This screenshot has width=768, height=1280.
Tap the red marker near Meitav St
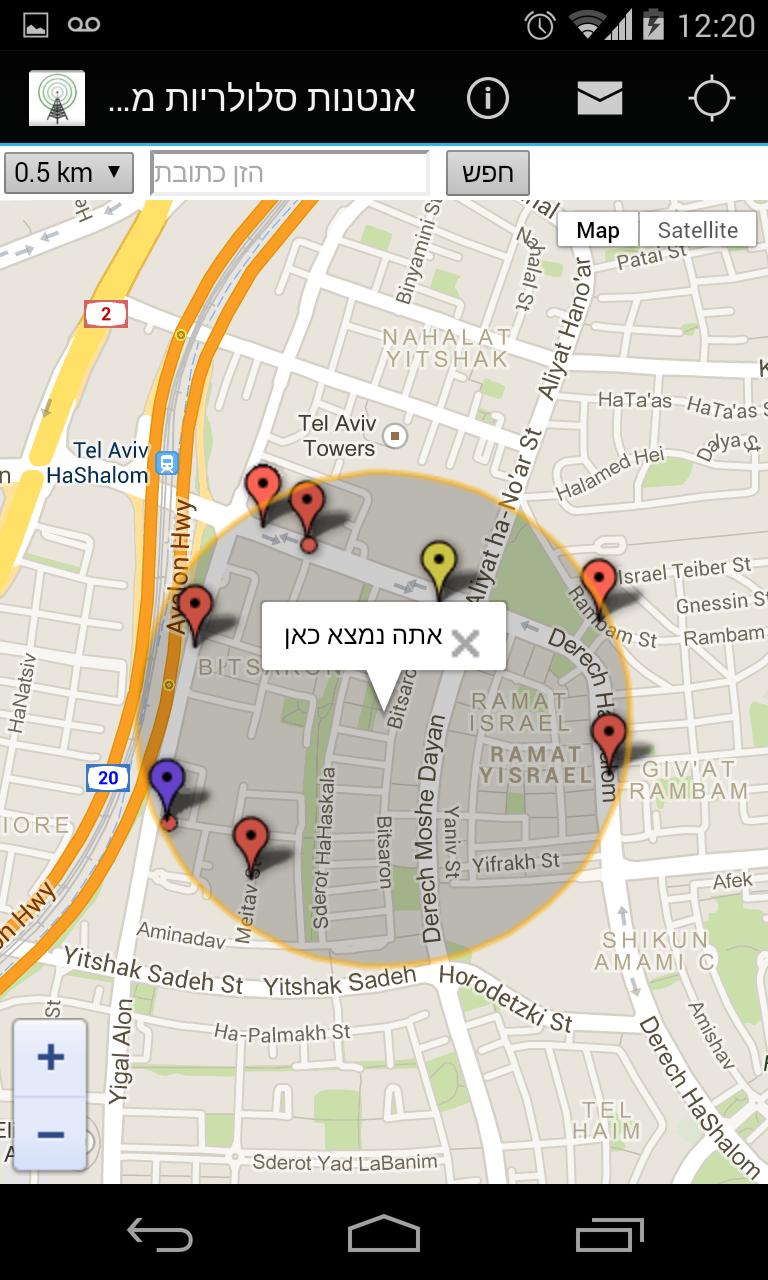[x=251, y=844]
